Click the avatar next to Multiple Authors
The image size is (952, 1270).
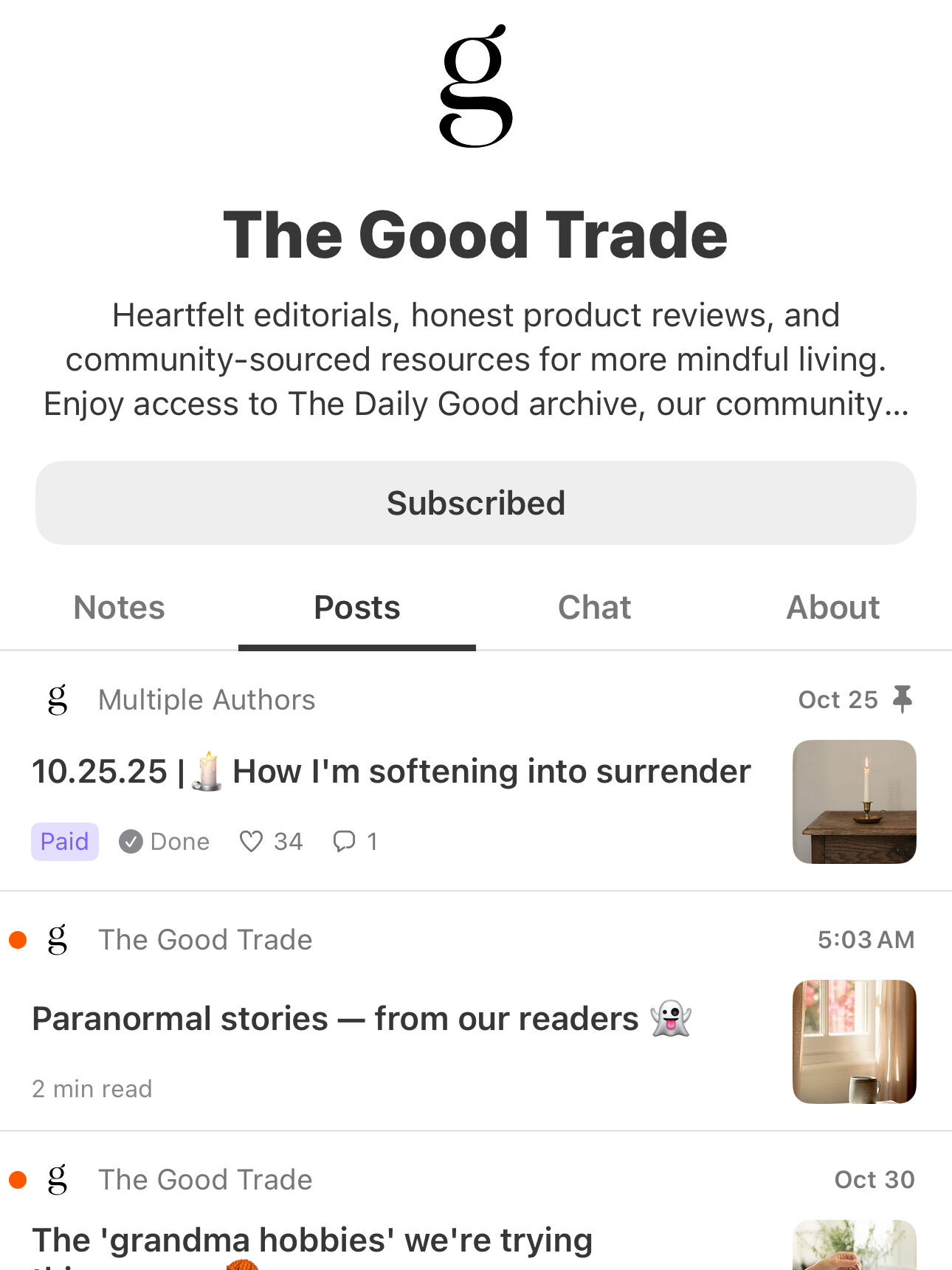pos(56,698)
